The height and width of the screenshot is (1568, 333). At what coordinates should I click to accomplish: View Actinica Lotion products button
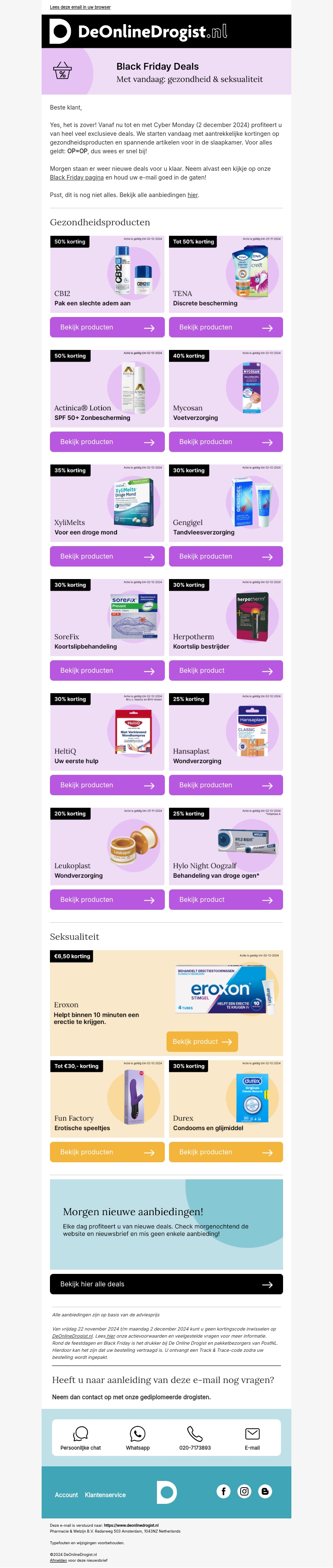(x=107, y=442)
